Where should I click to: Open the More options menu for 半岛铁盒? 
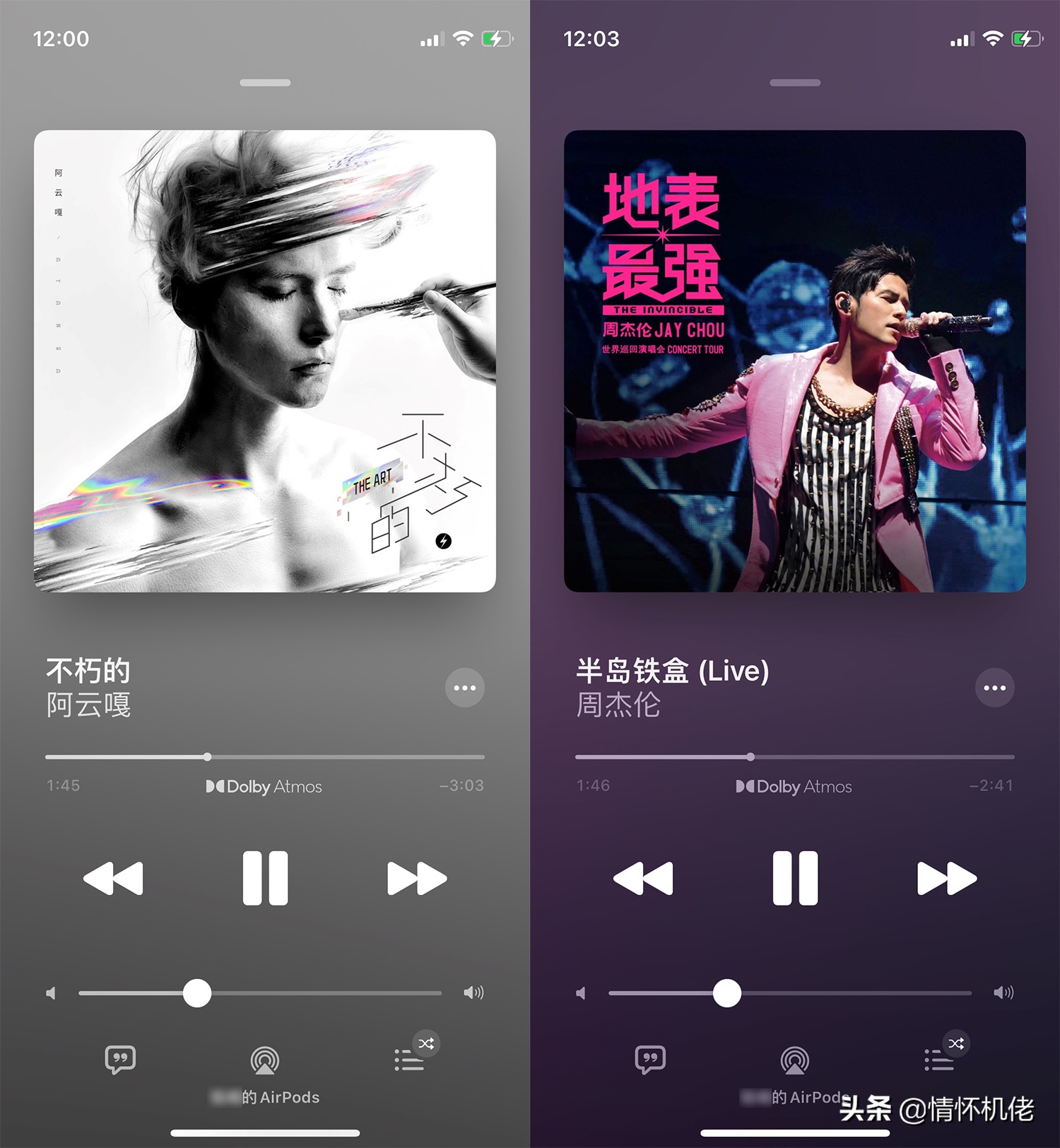995,687
